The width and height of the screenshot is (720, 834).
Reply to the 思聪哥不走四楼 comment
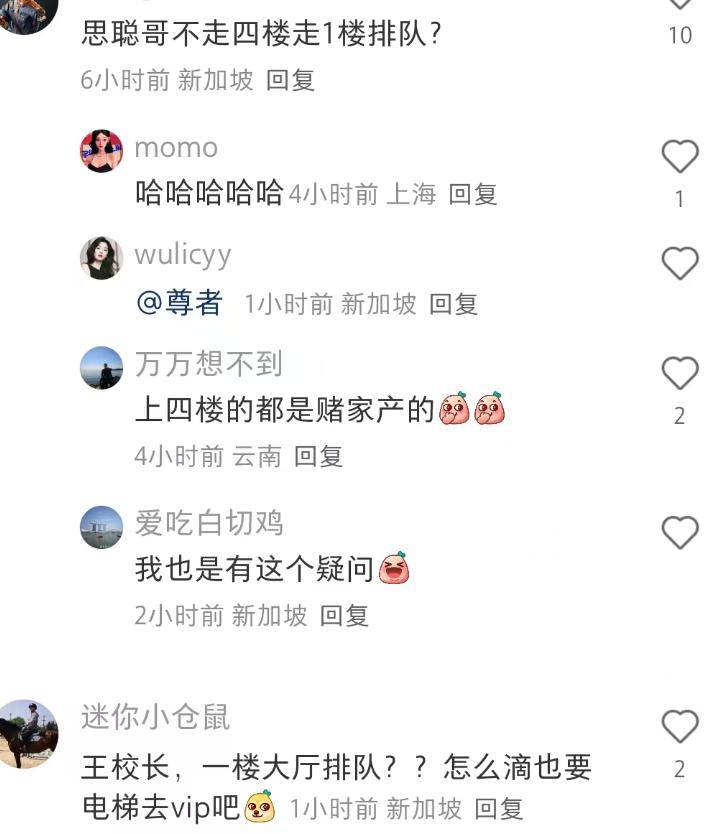coord(291,80)
